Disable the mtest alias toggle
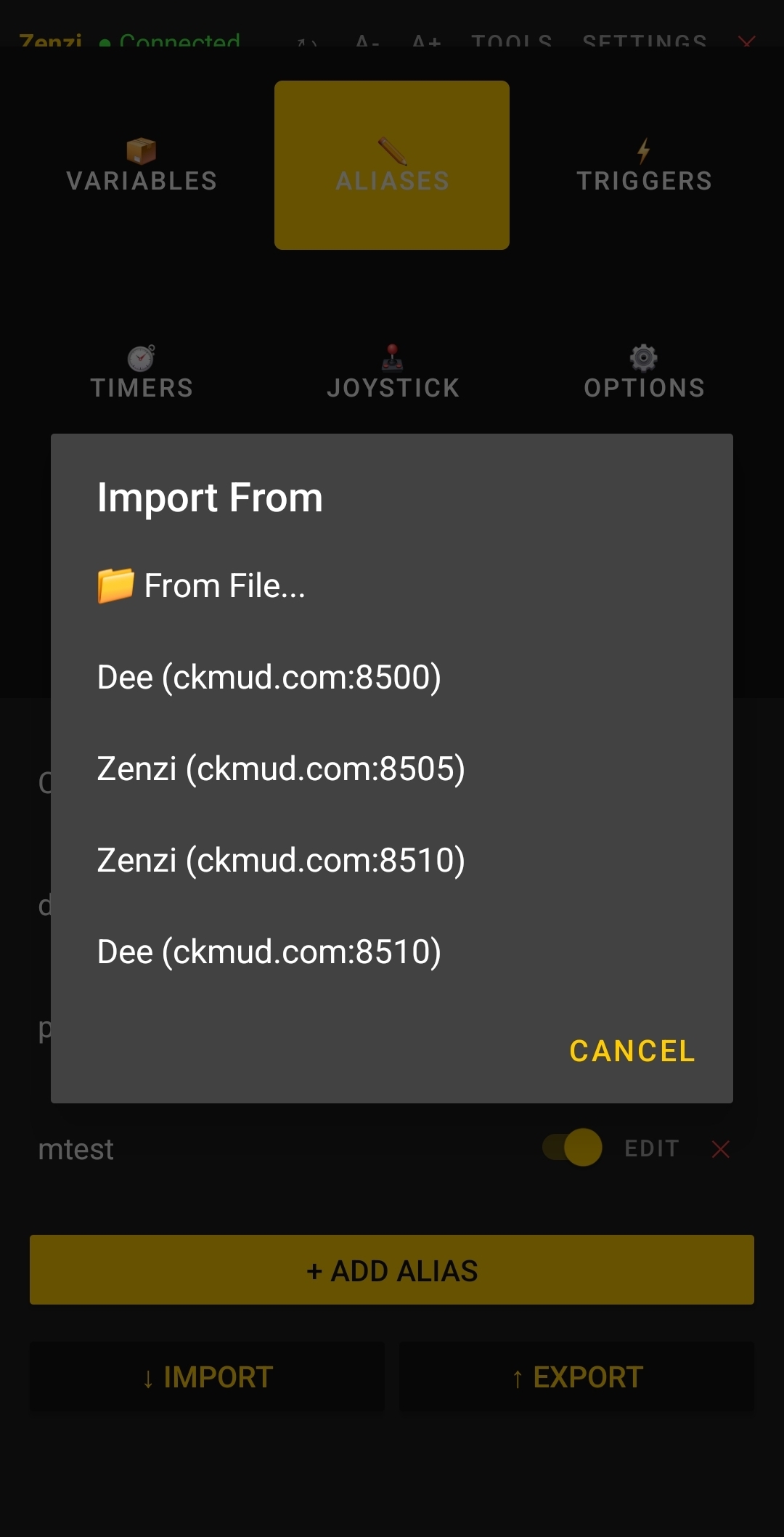The height and width of the screenshot is (1537, 784). pos(571,1148)
